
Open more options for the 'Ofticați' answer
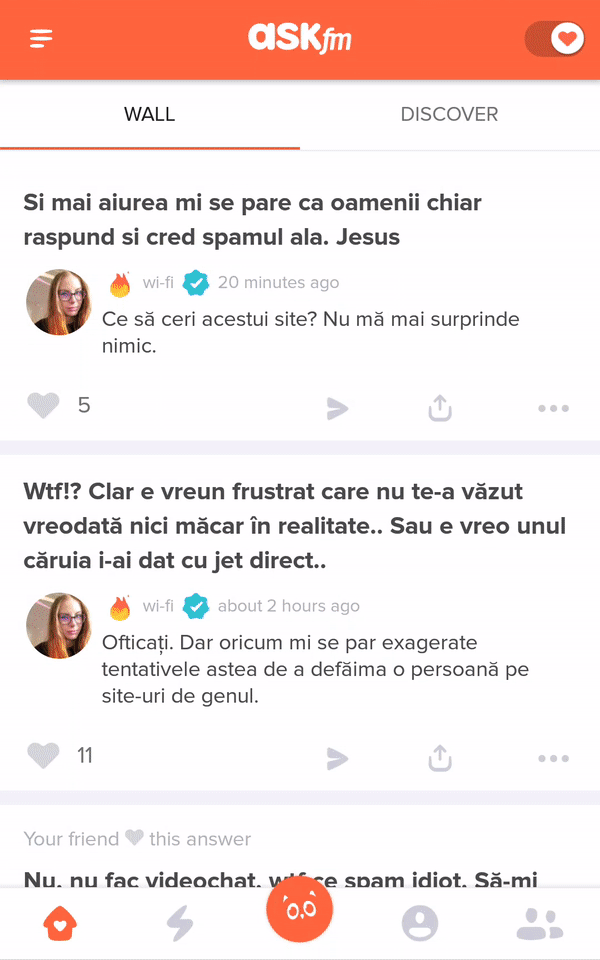553,759
